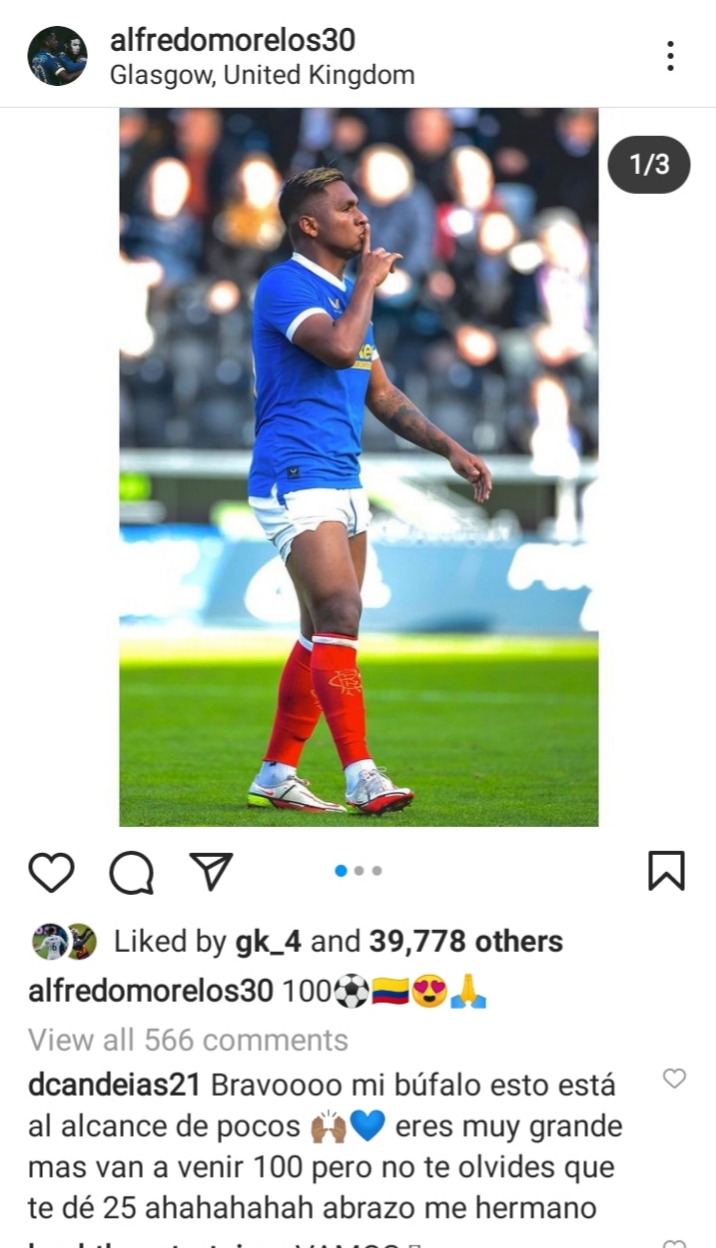Viewport: 716px width, 1248px height.
Task: Open alfredomorelos30's profile picture
Action: (x=57, y=56)
